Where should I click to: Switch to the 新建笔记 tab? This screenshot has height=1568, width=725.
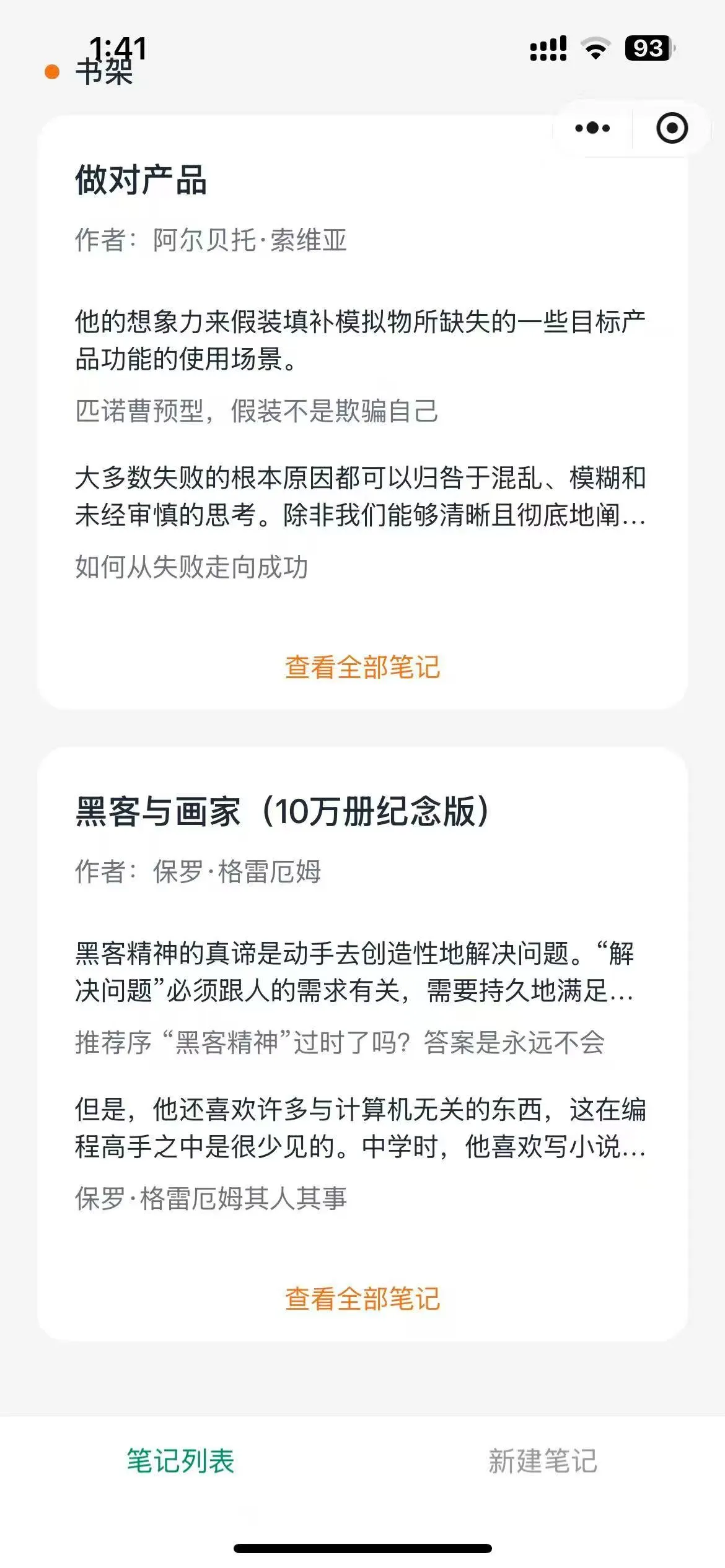point(543,1461)
